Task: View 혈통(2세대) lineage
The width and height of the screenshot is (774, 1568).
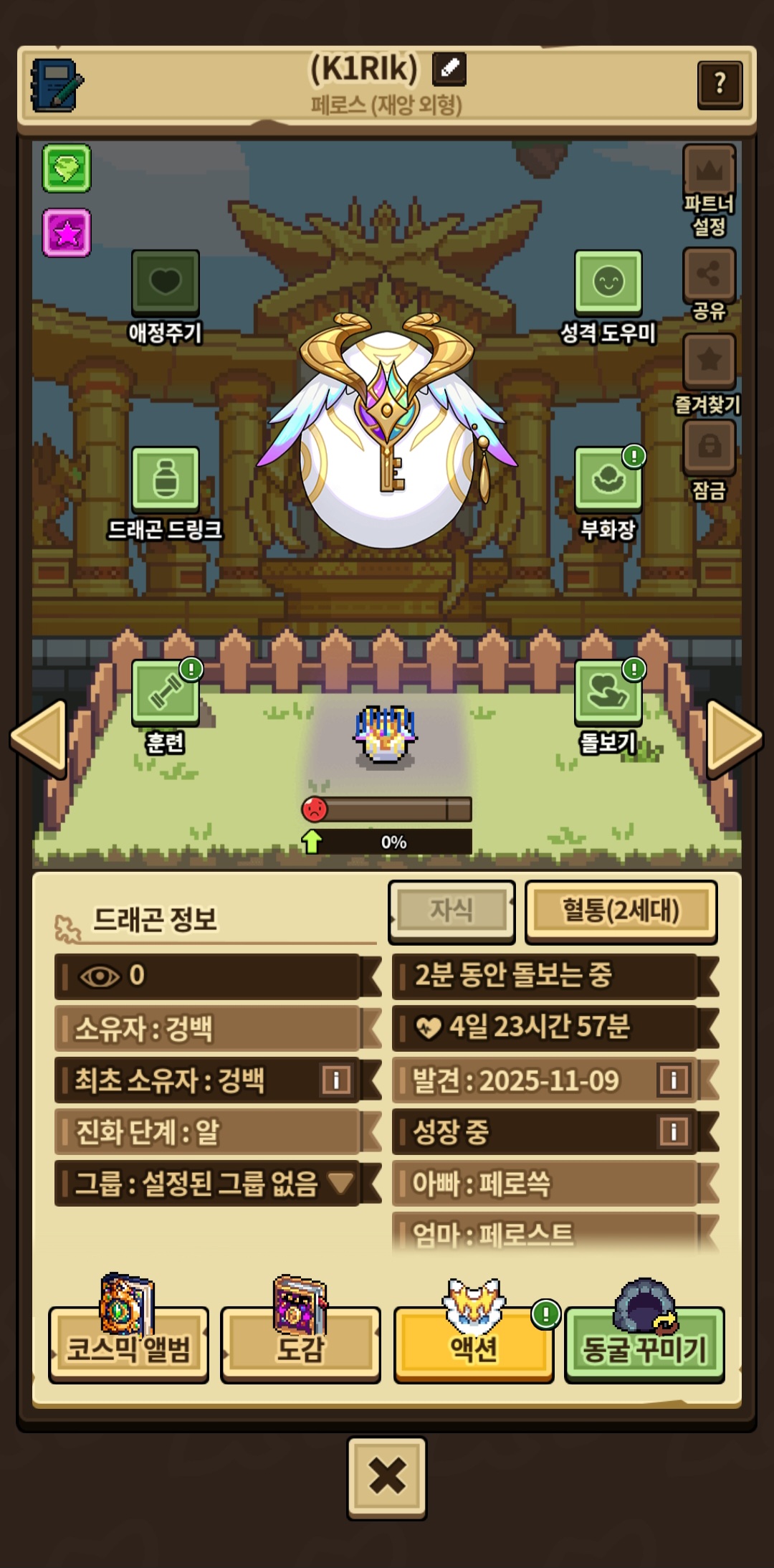Action: coord(621,911)
